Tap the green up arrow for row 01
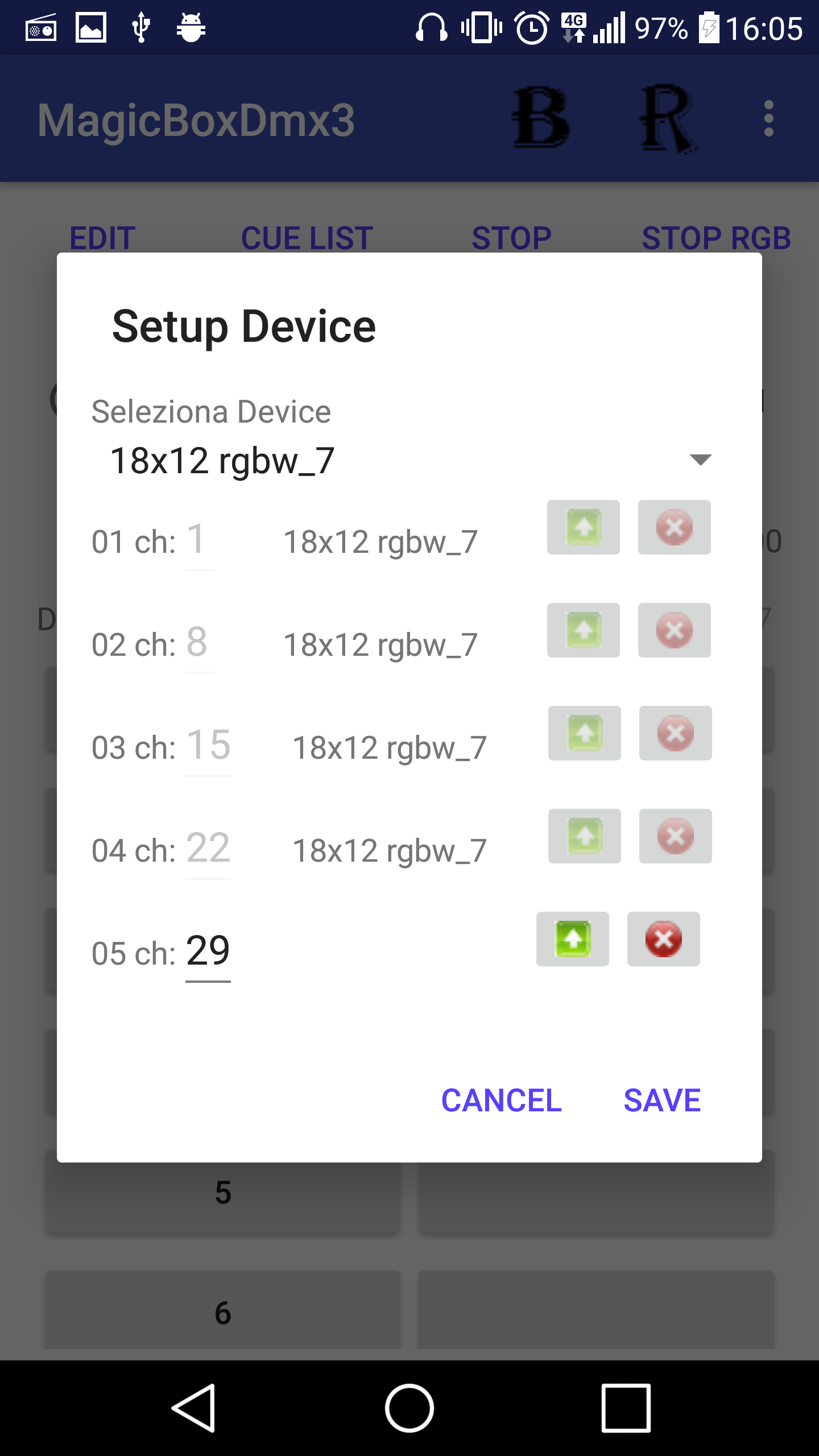 point(583,527)
